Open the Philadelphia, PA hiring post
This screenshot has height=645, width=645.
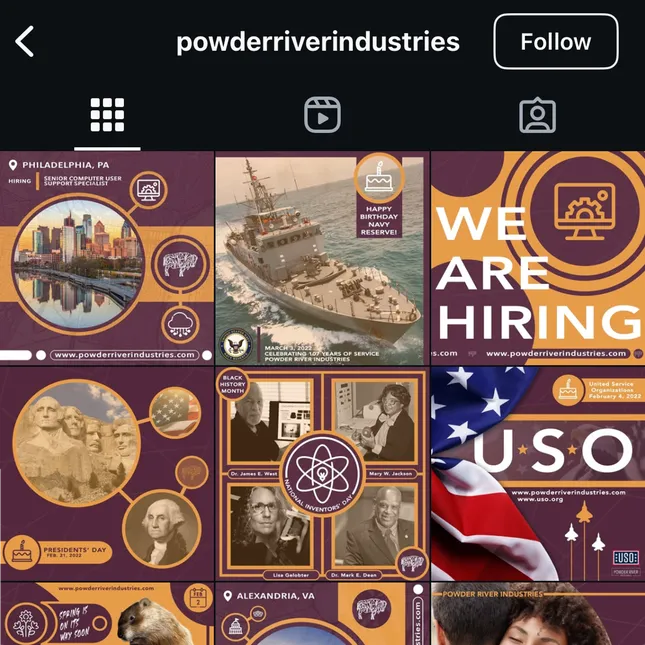coord(106,257)
